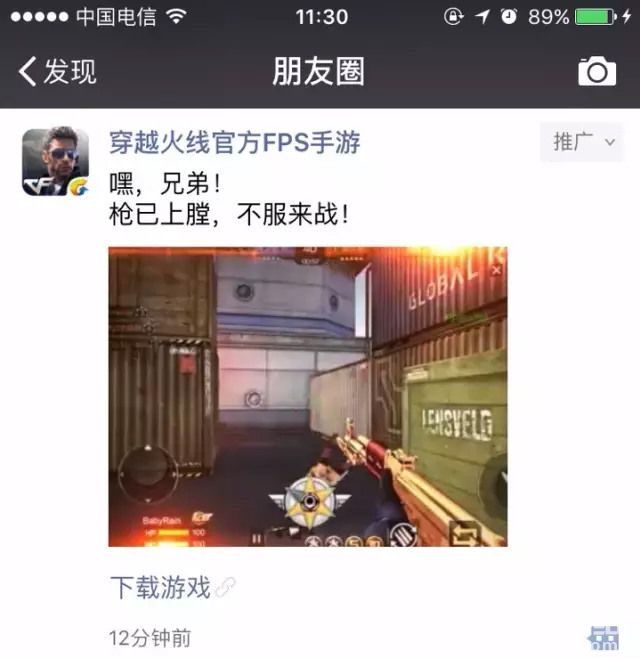This screenshot has width=640, height=659.
Task: View the game ad image
Action: click(307, 397)
